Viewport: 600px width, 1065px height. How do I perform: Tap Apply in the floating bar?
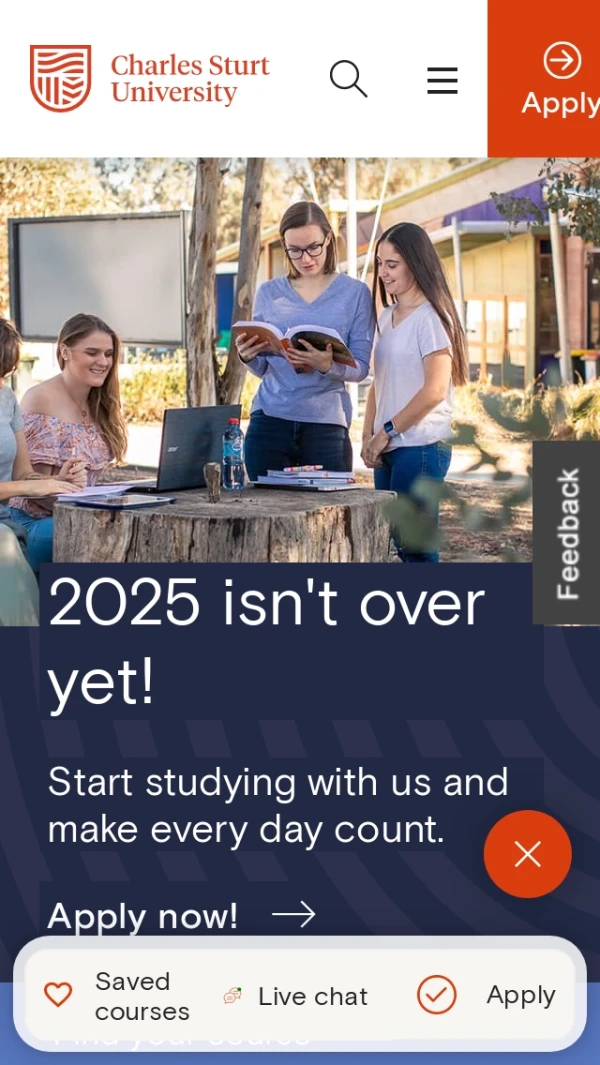coord(488,996)
